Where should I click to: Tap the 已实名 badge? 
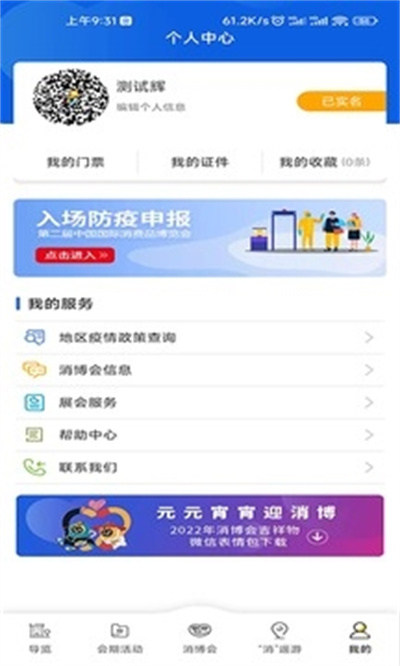tap(341, 101)
